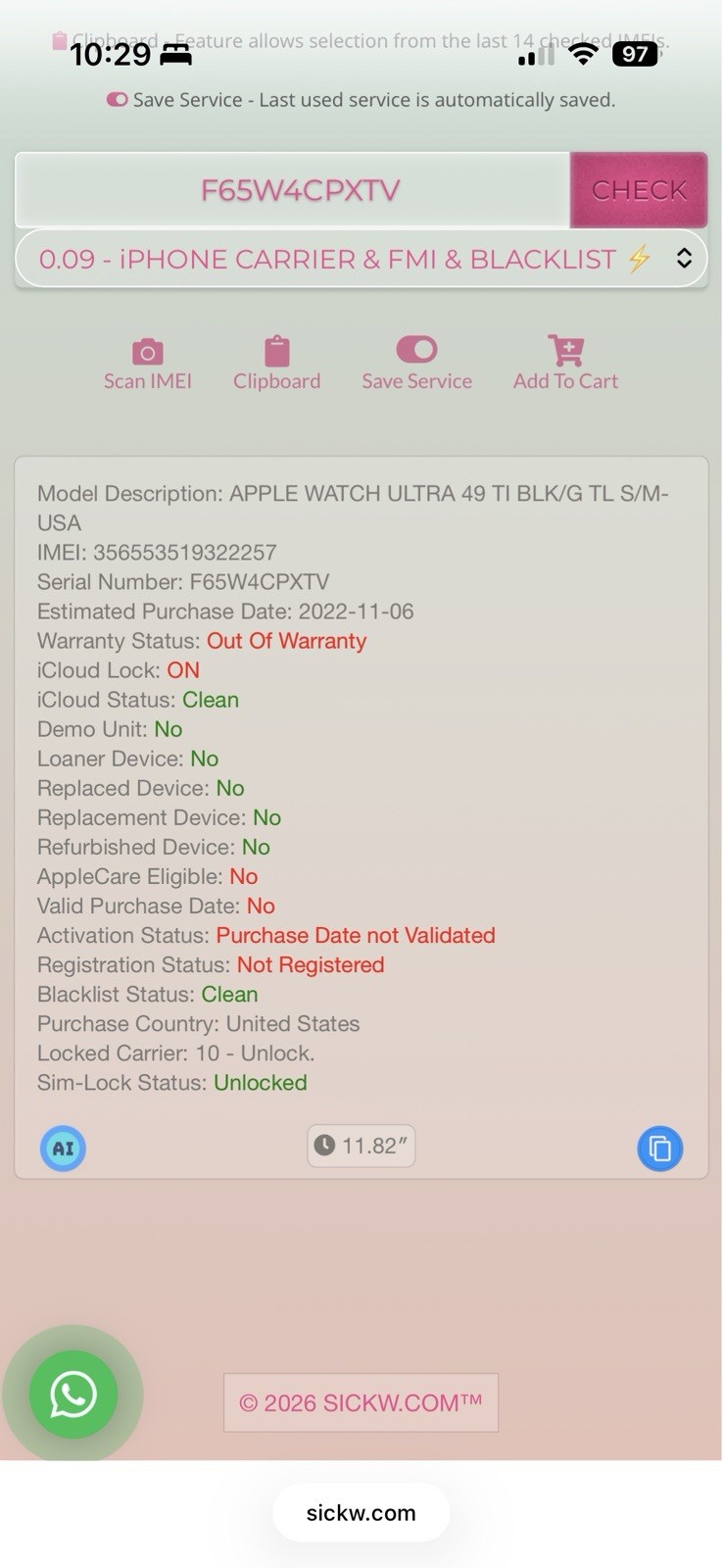Open the iPhone Carrier & FMI service dropdown

361,259
